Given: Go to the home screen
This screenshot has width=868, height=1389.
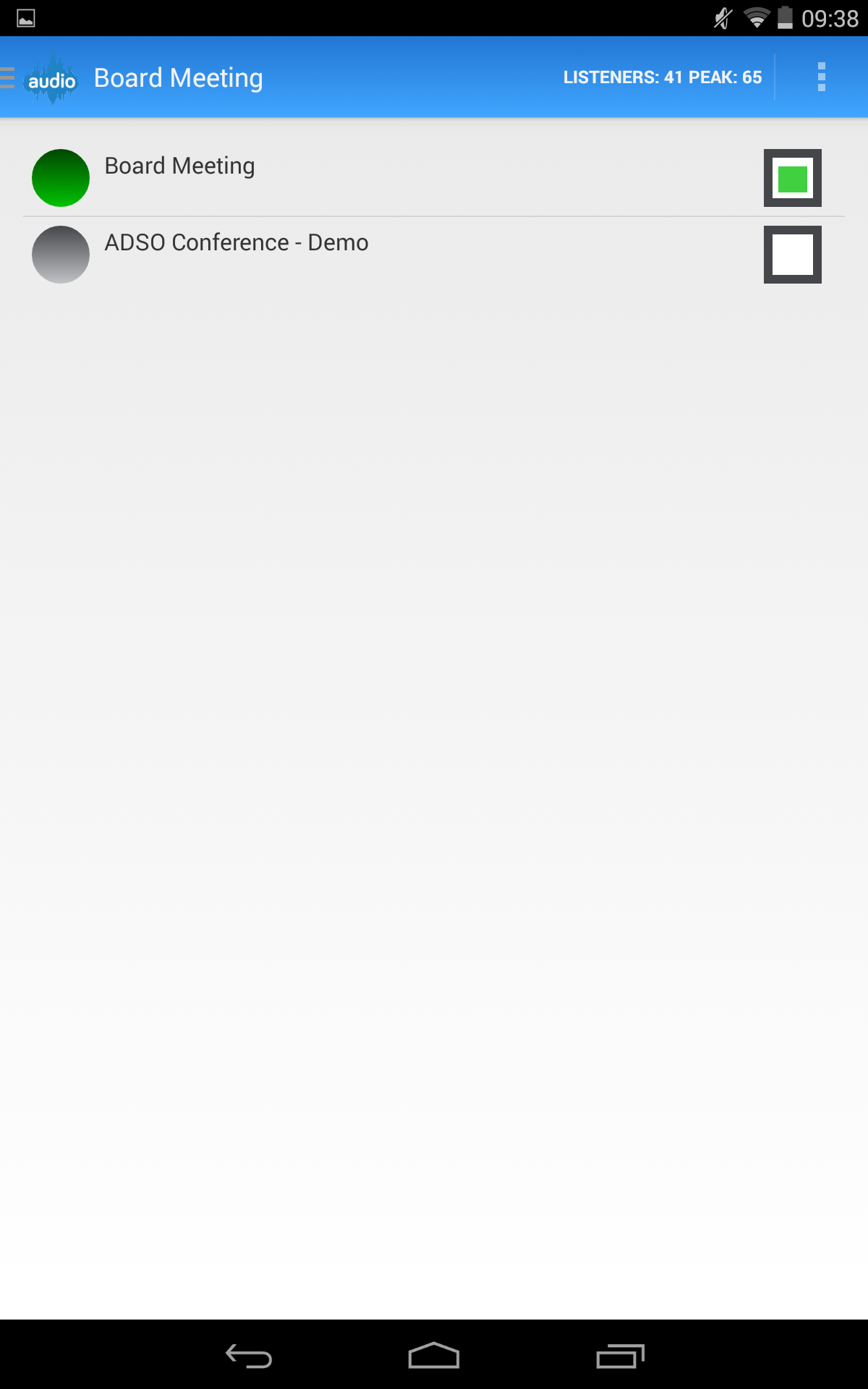Looking at the screenshot, I should tap(434, 1356).
